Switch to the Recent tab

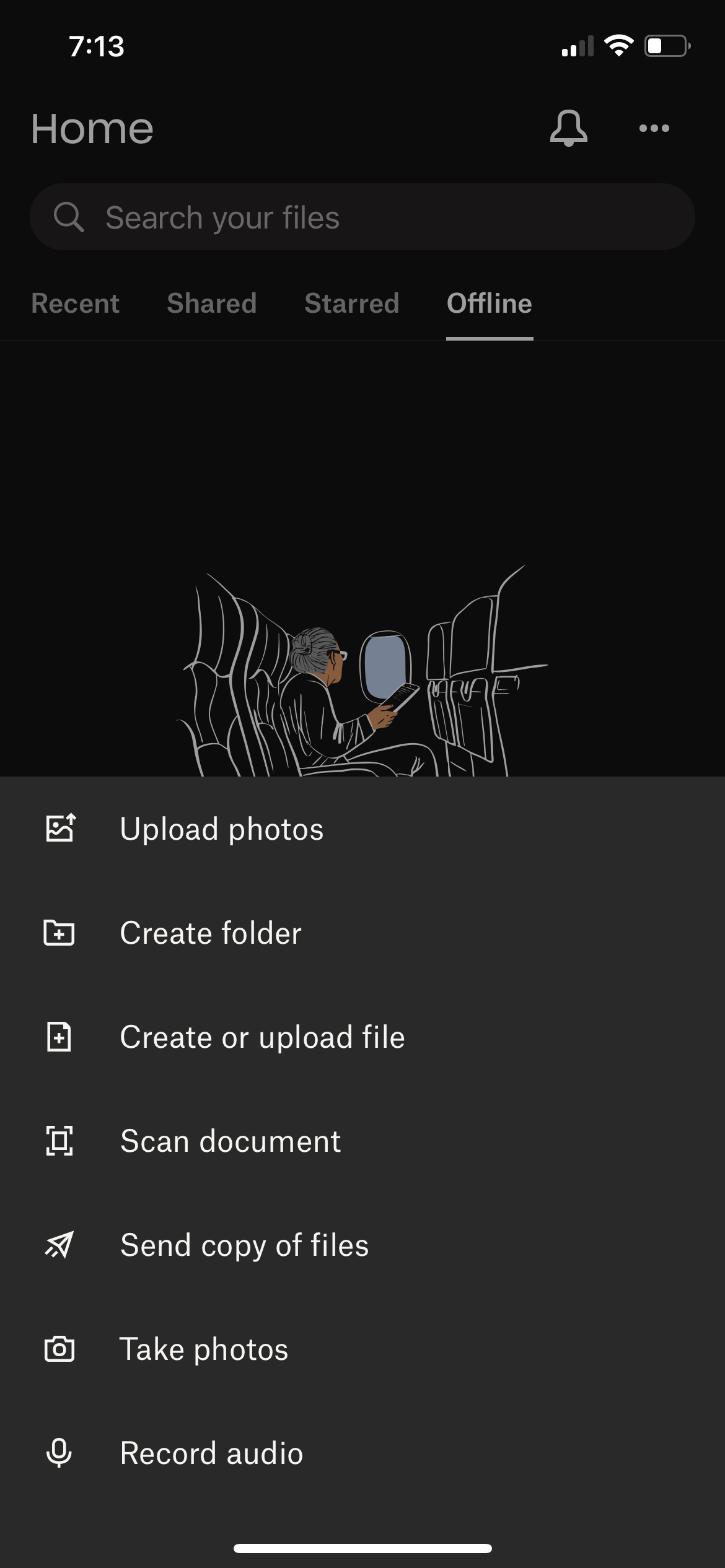(x=75, y=303)
